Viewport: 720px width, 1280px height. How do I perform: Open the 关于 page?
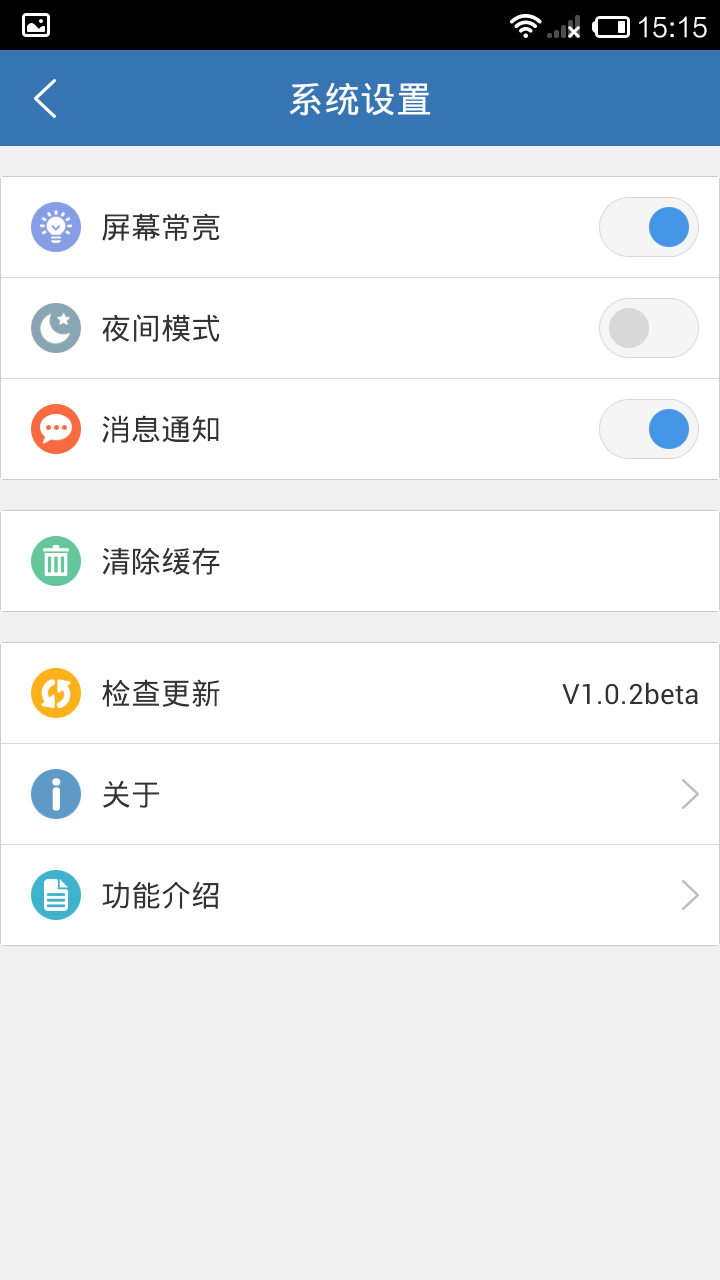click(x=360, y=794)
